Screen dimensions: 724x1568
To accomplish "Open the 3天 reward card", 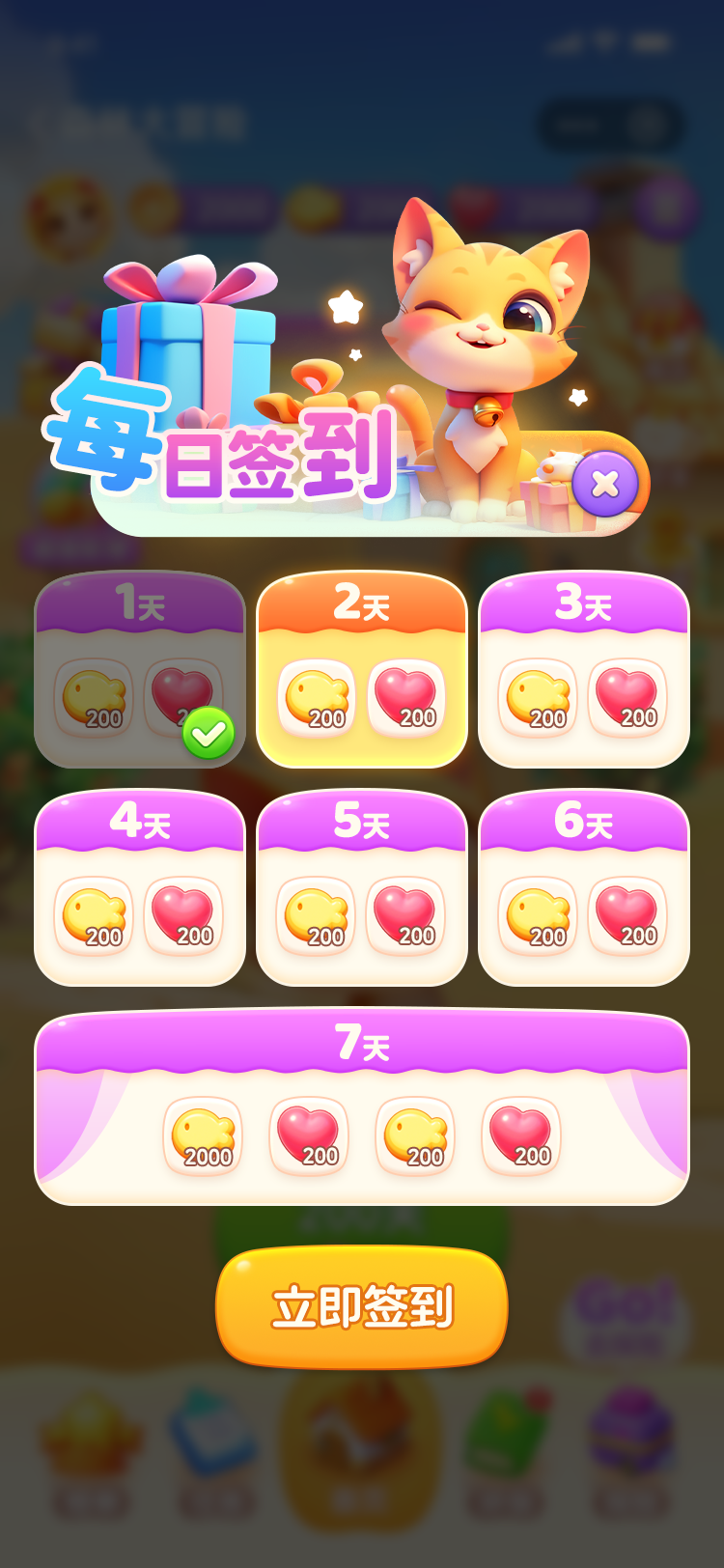I will click(x=583, y=670).
